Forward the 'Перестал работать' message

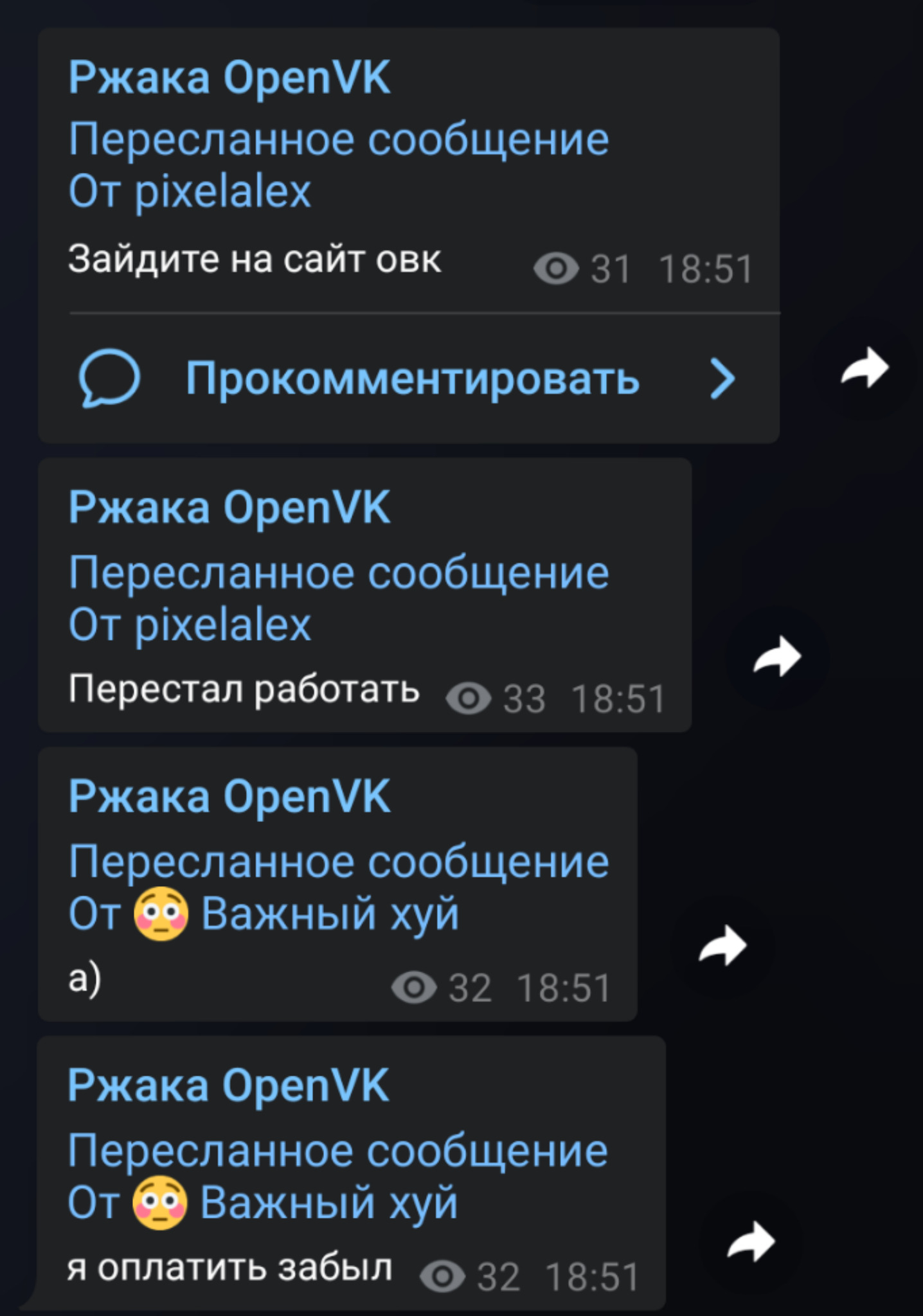coord(777,657)
